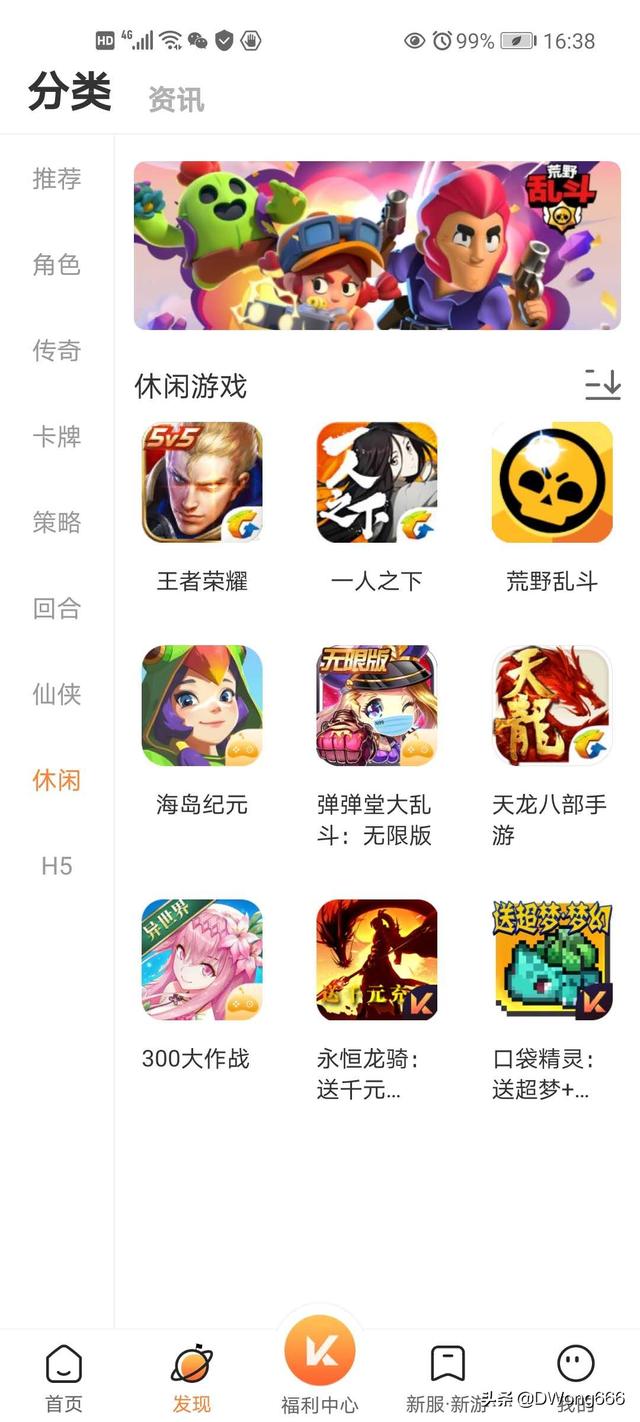Screen dimensions: 640x1422
Task: Open the 300大作战 game
Action: pos(202,960)
